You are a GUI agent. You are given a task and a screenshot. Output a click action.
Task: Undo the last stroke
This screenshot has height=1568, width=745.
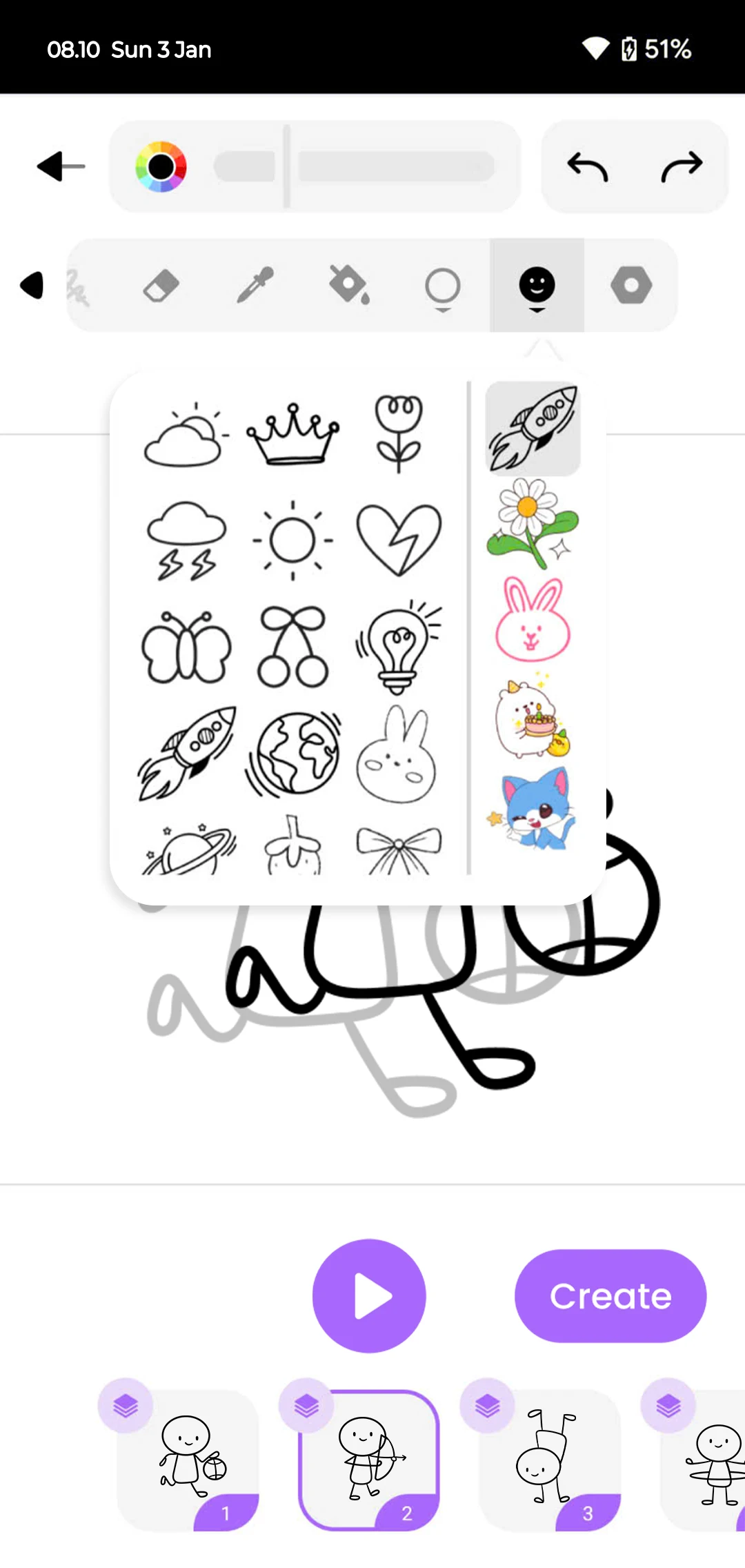(587, 166)
